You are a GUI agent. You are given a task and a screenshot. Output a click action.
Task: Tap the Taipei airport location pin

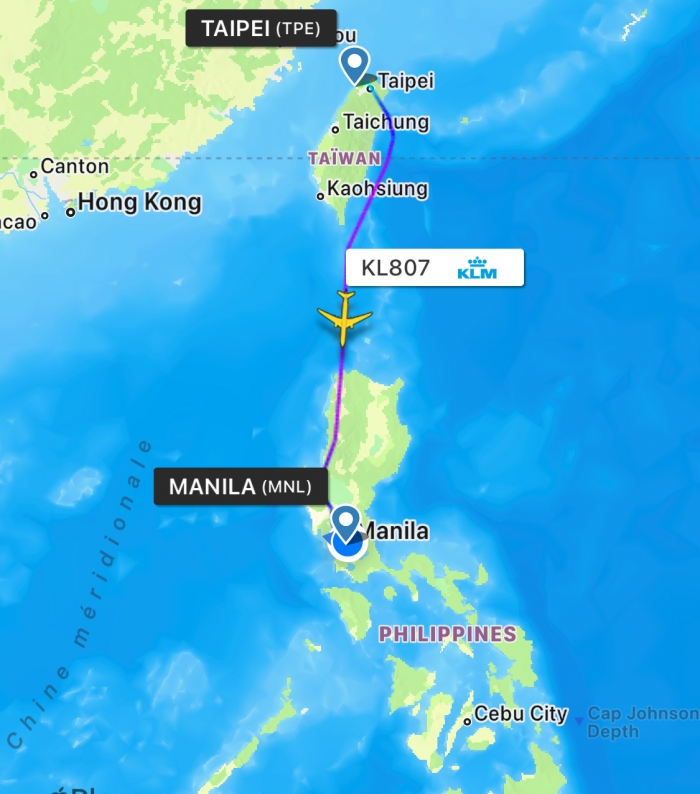(355, 64)
